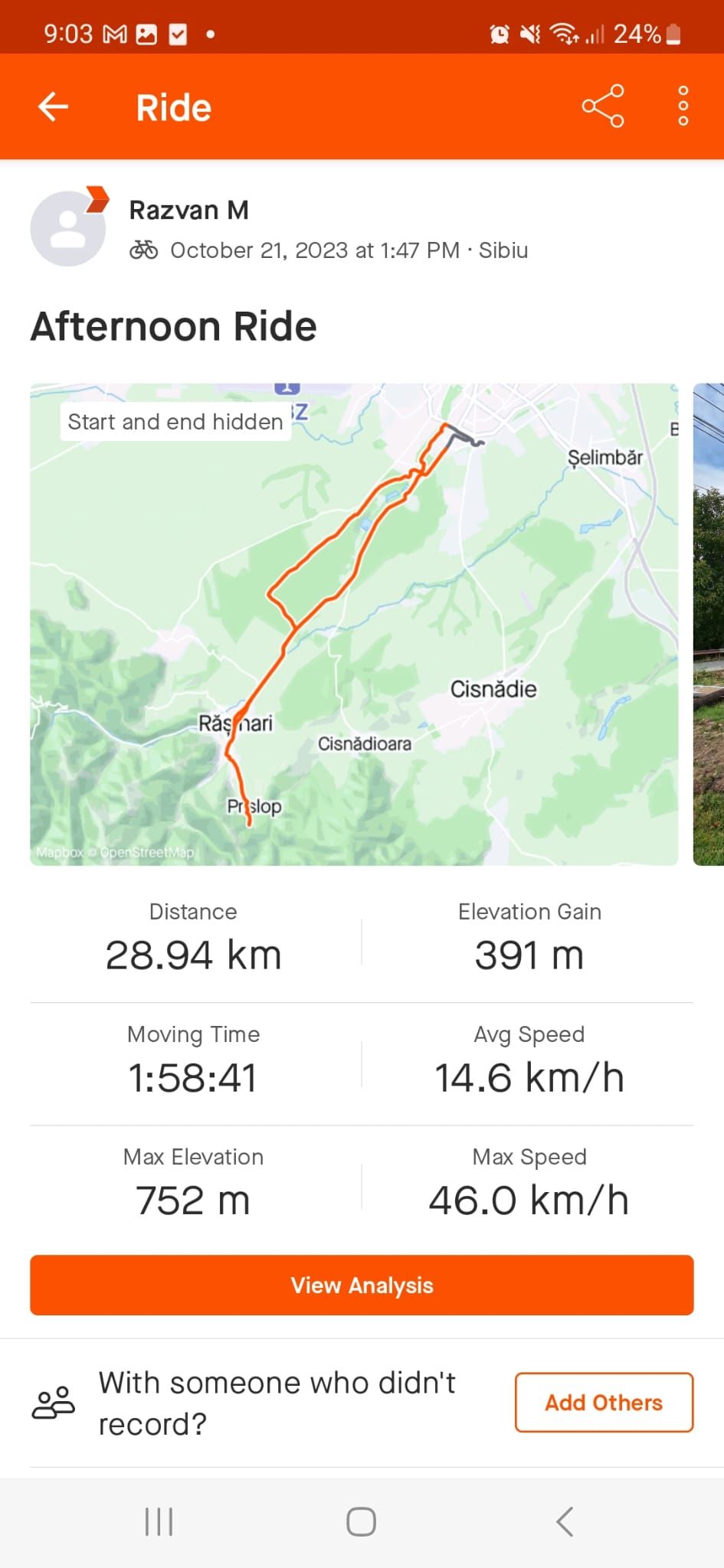724x1568 pixels.
Task: Select the Ride title in the header
Action: [174, 107]
